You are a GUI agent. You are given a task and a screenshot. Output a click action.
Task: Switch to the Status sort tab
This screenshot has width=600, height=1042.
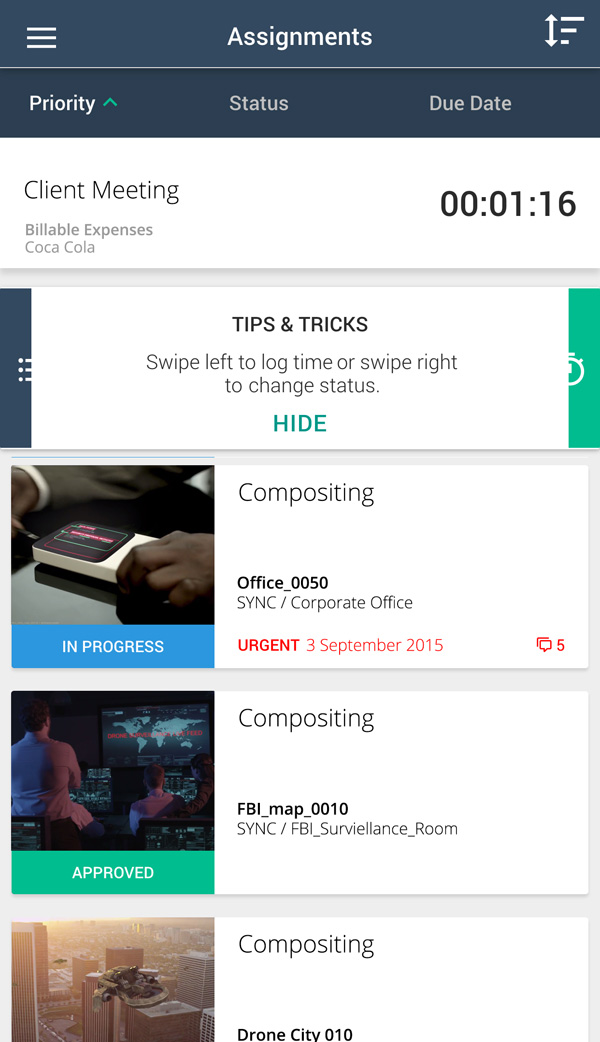(x=258, y=103)
